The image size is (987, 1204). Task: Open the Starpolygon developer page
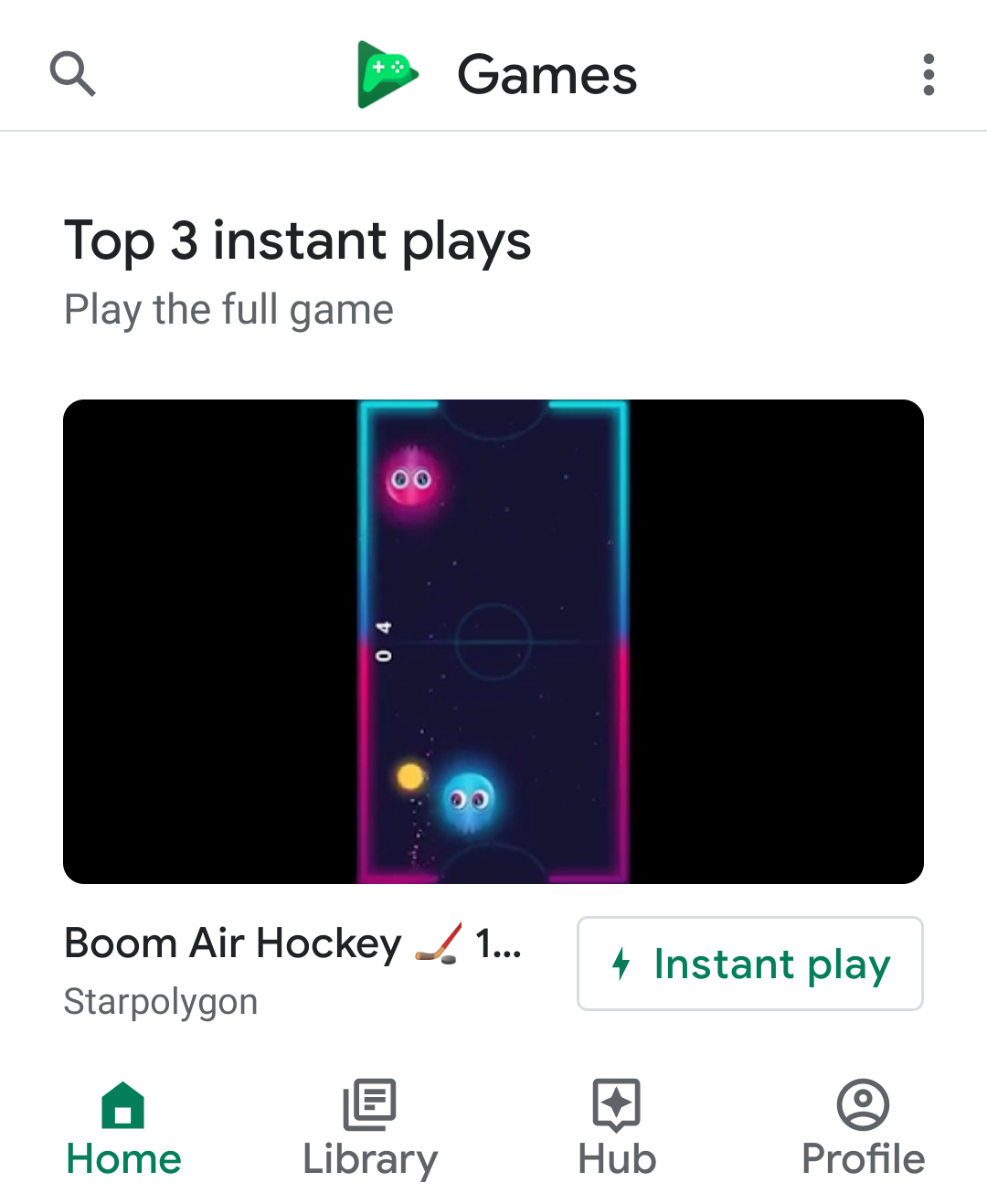(160, 1001)
